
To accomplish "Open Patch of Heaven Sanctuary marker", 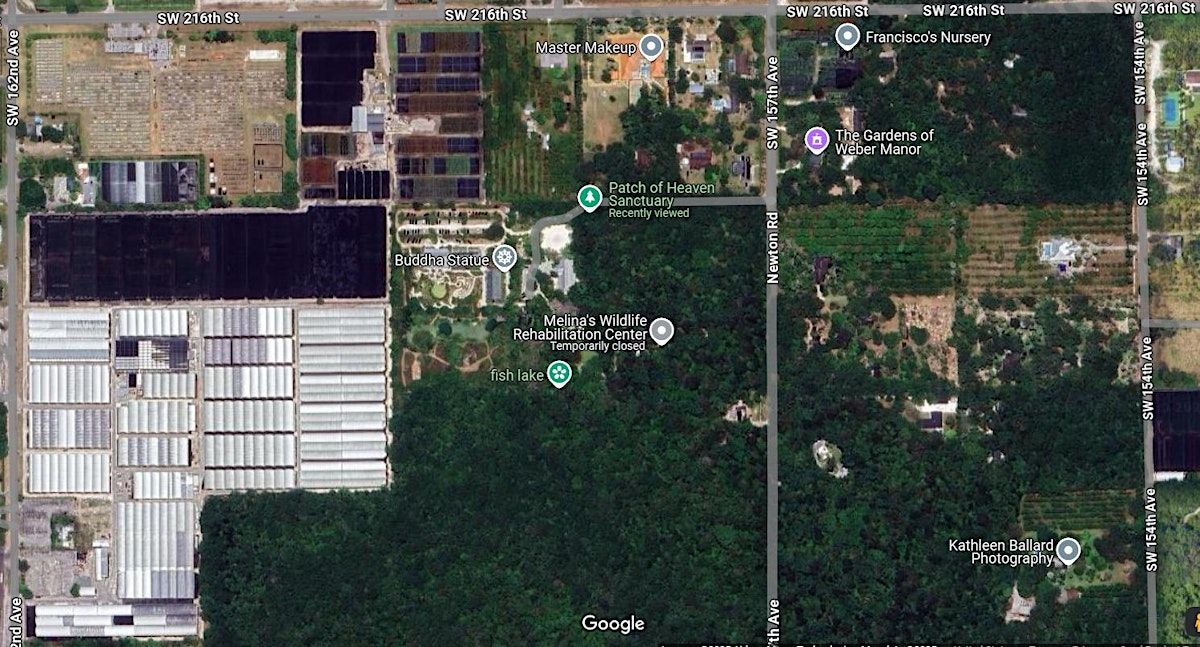I will (590, 197).
